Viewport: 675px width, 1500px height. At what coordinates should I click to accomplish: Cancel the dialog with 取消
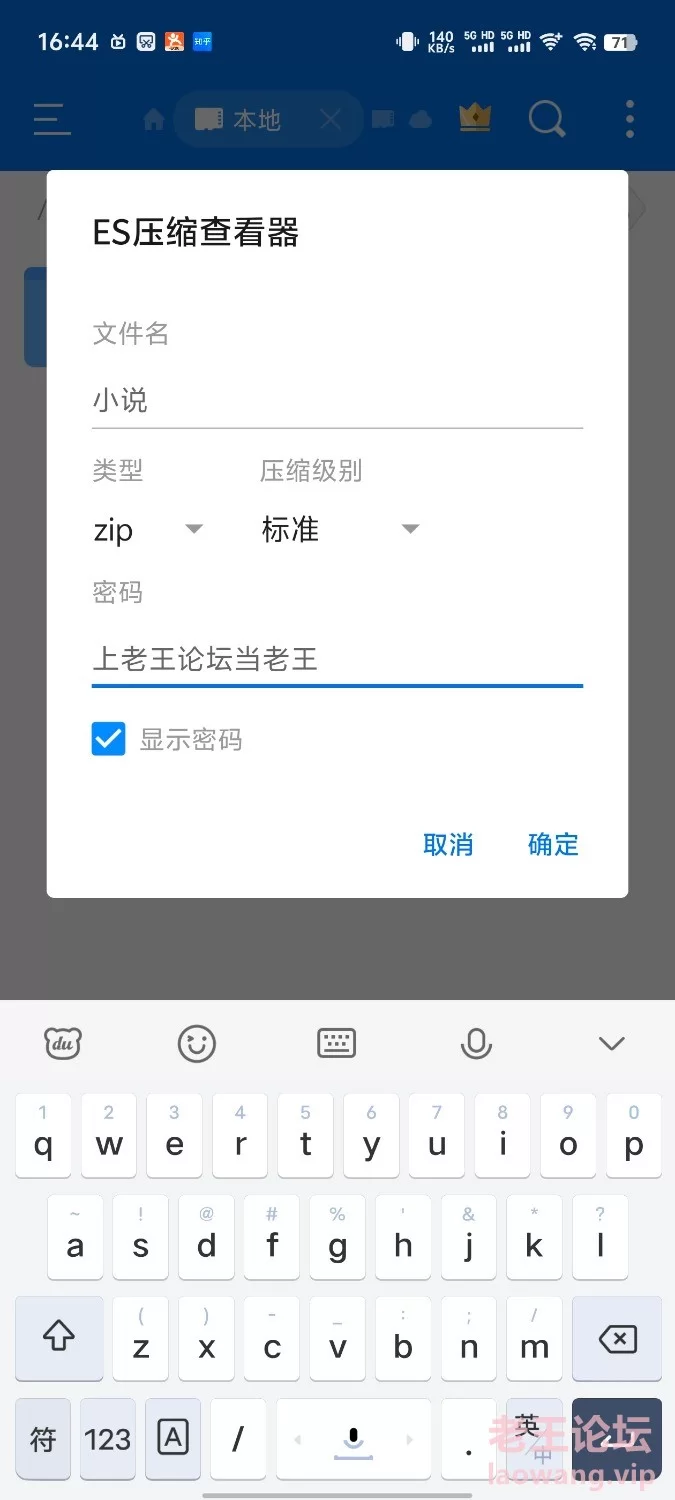pos(448,844)
